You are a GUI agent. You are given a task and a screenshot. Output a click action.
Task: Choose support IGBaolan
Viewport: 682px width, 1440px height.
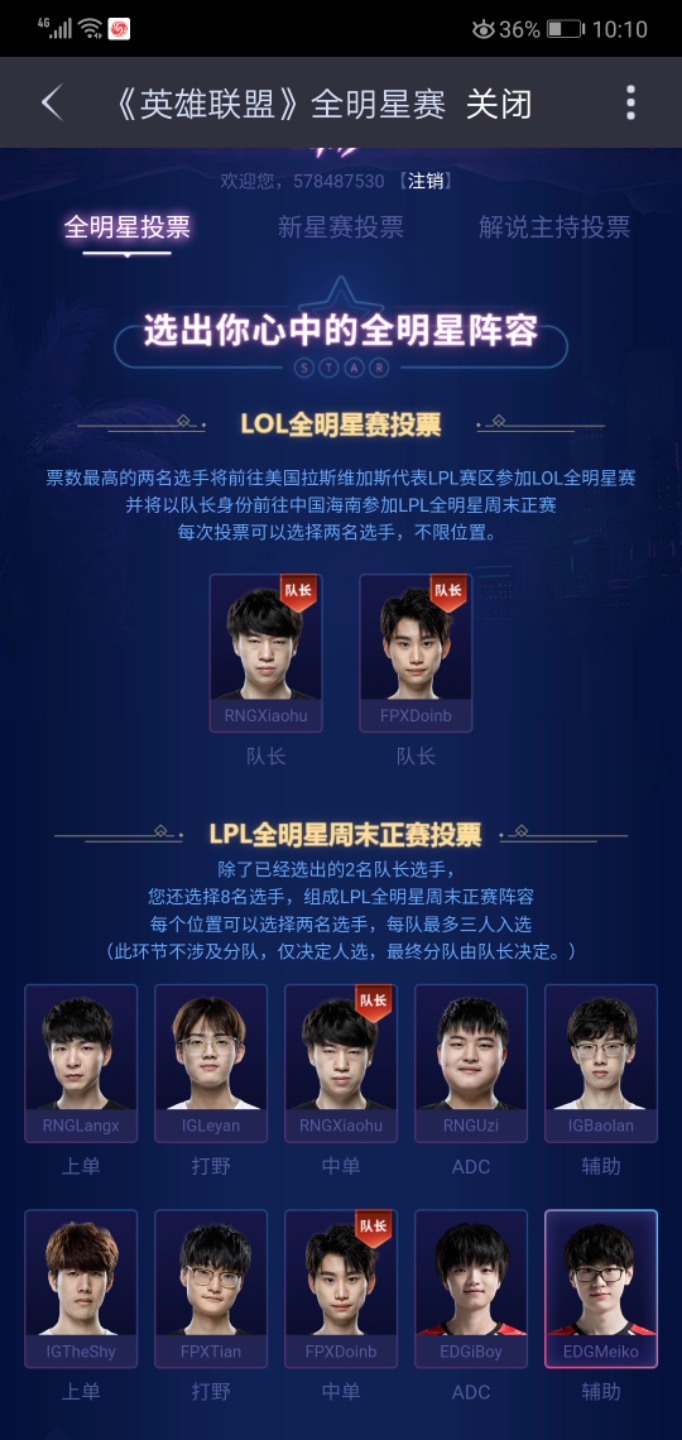click(601, 1062)
